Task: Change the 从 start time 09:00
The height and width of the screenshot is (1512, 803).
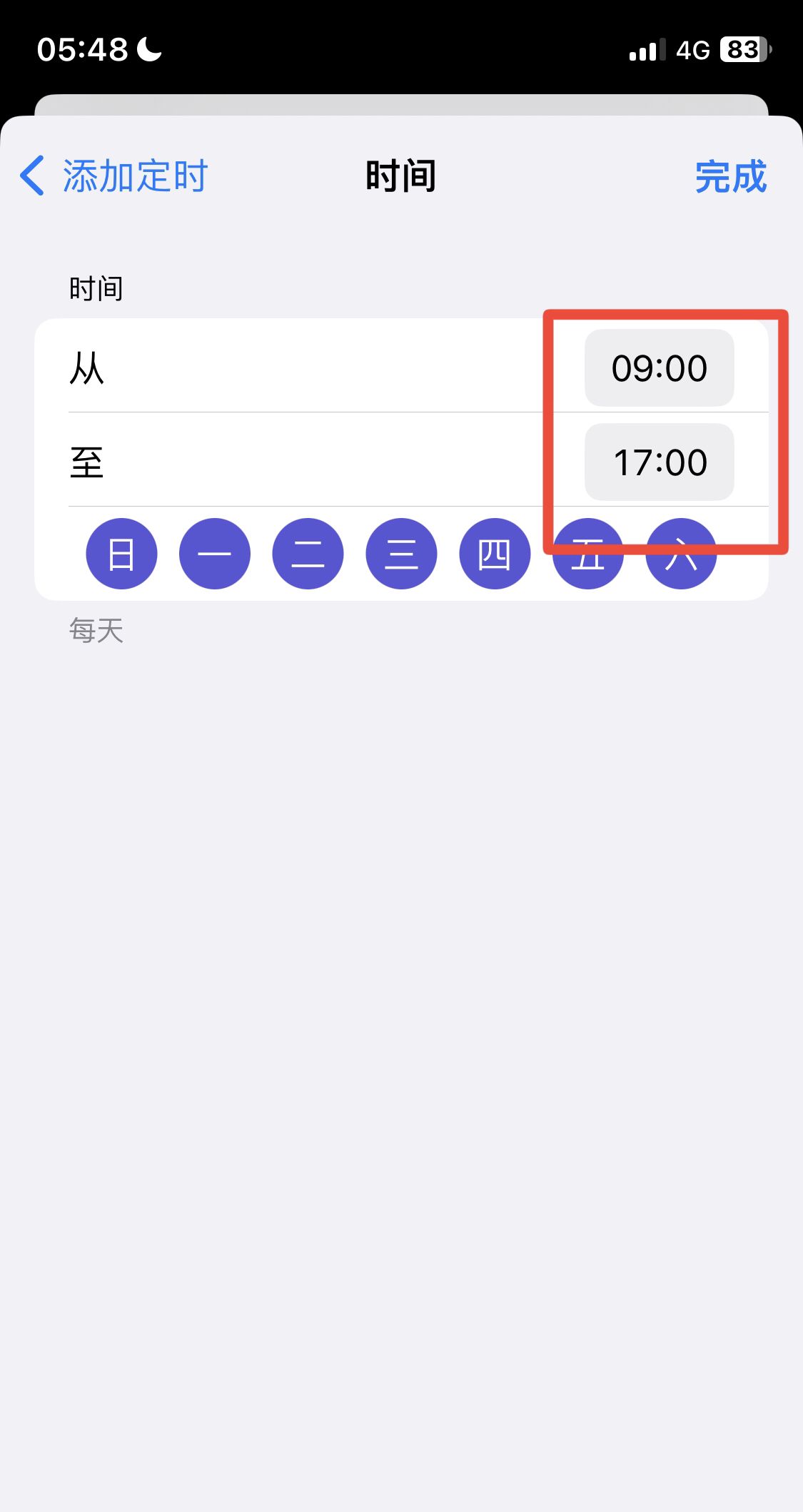Action: (x=659, y=368)
